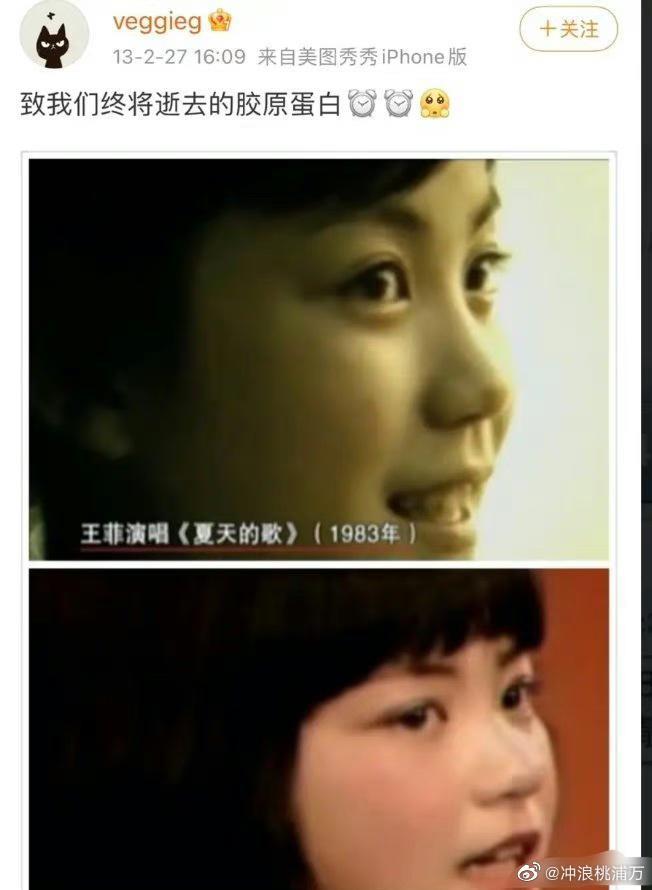View the first photo captioned 夏天的歌
652x890 pixels.
point(319,358)
